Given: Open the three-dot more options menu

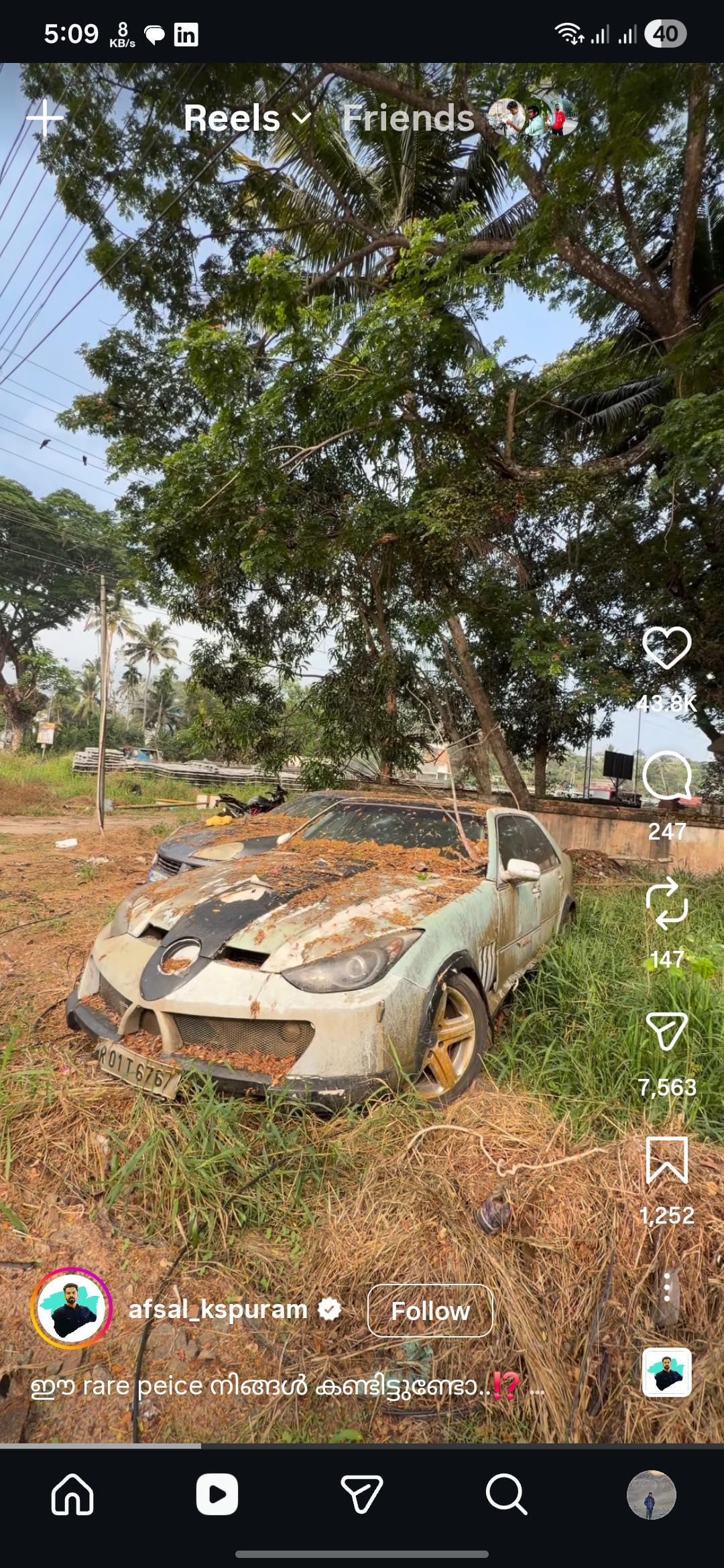Looking at the screenshot, I should pos(666,1286).
